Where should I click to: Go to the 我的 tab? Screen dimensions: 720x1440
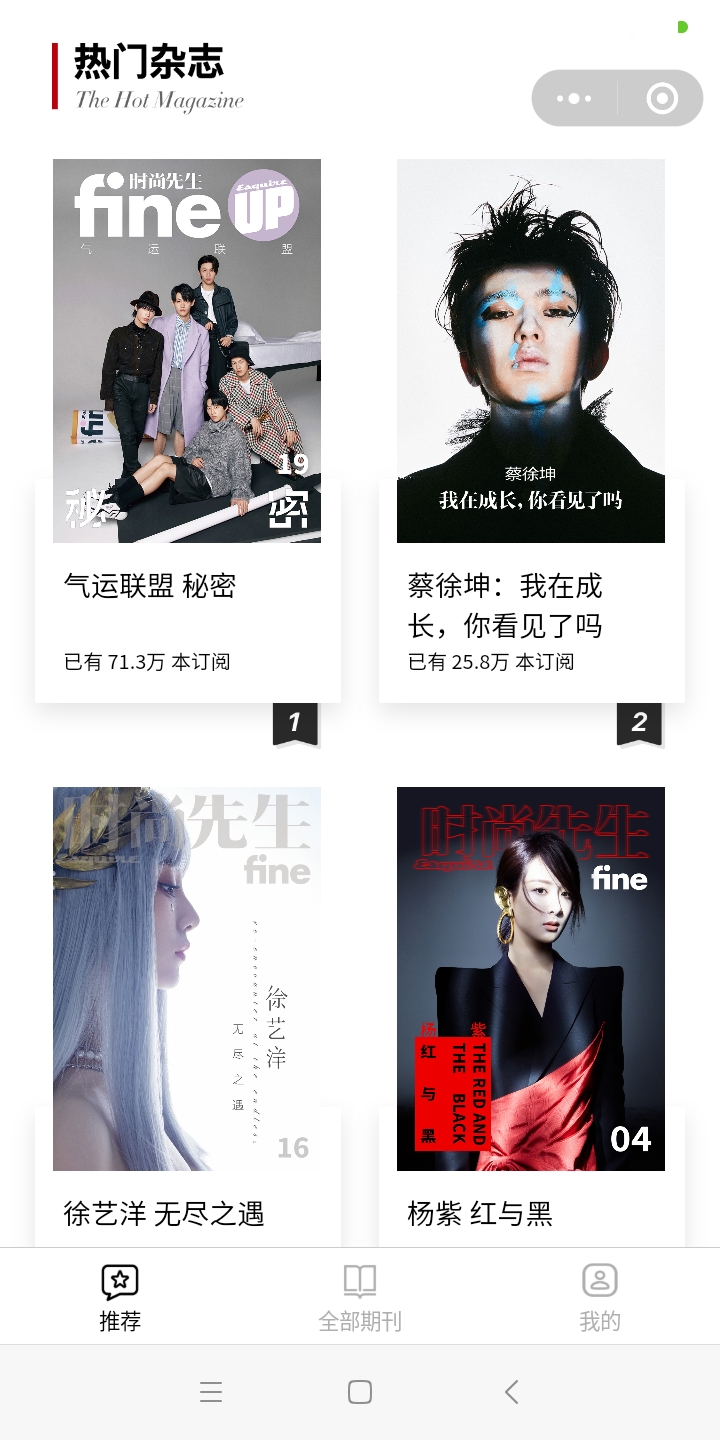(600, 1297)
